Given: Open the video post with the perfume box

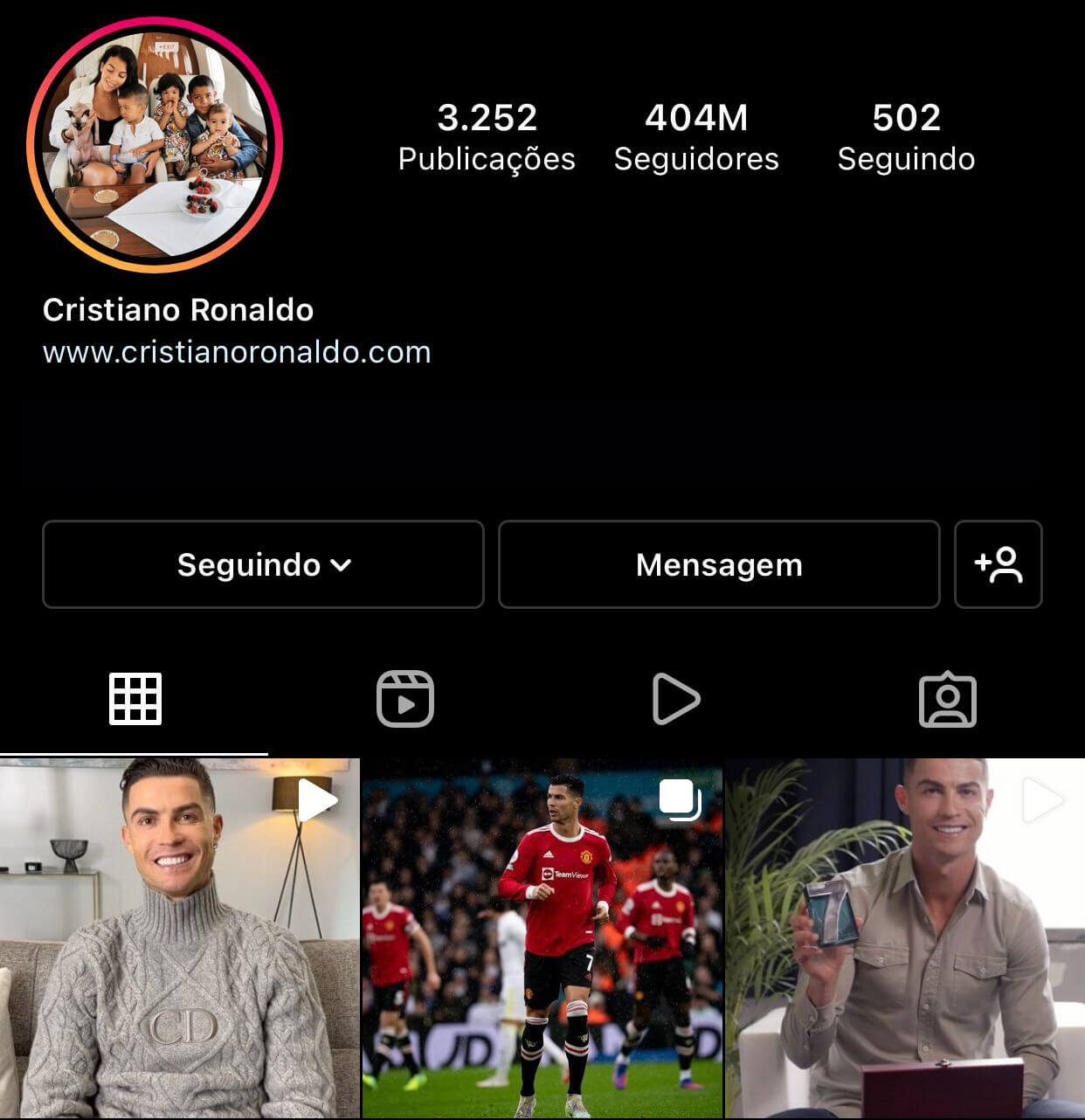Looking at the screenshot, I should click(905, 939).
